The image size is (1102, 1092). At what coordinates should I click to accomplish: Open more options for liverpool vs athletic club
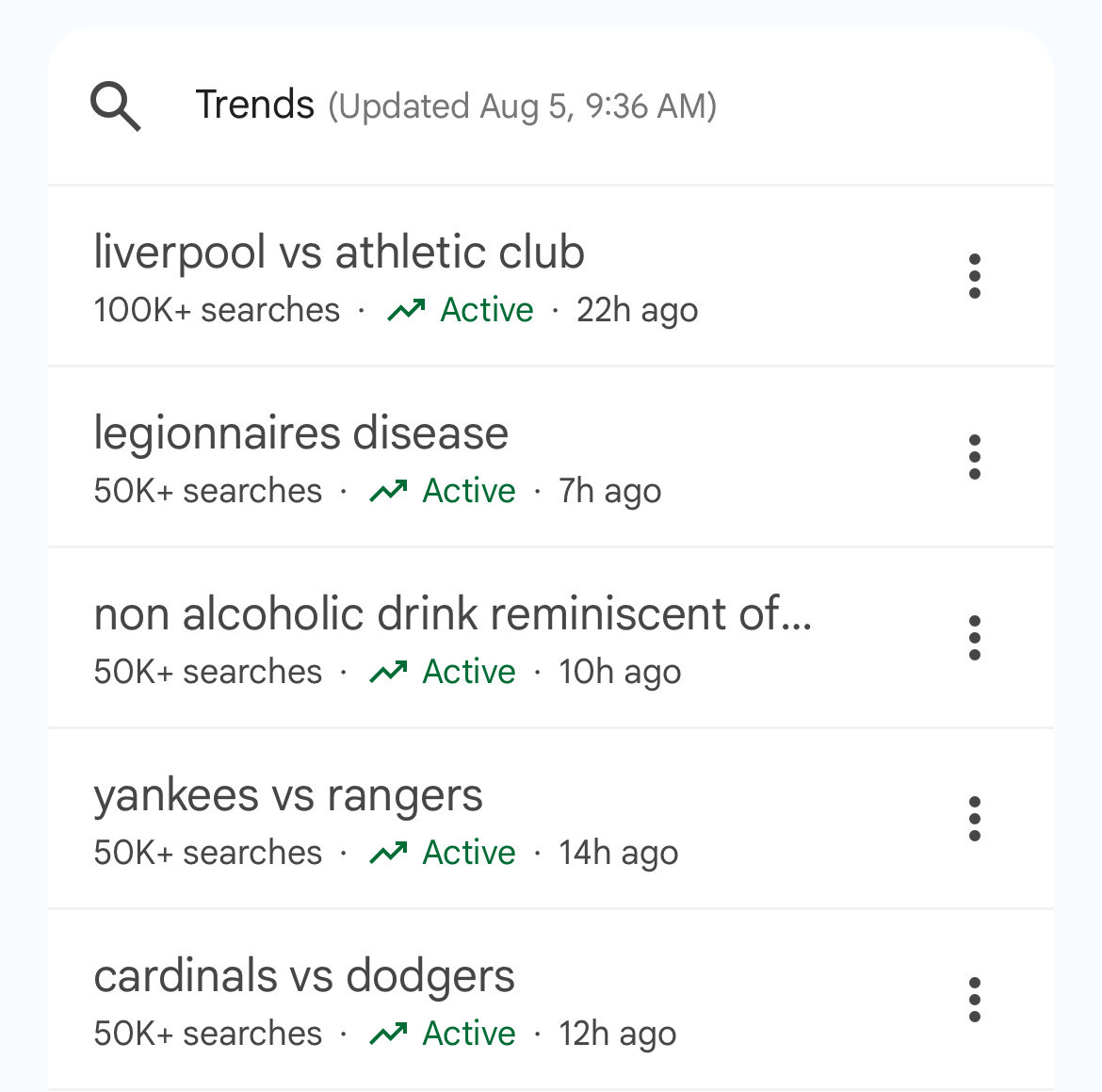975,276
